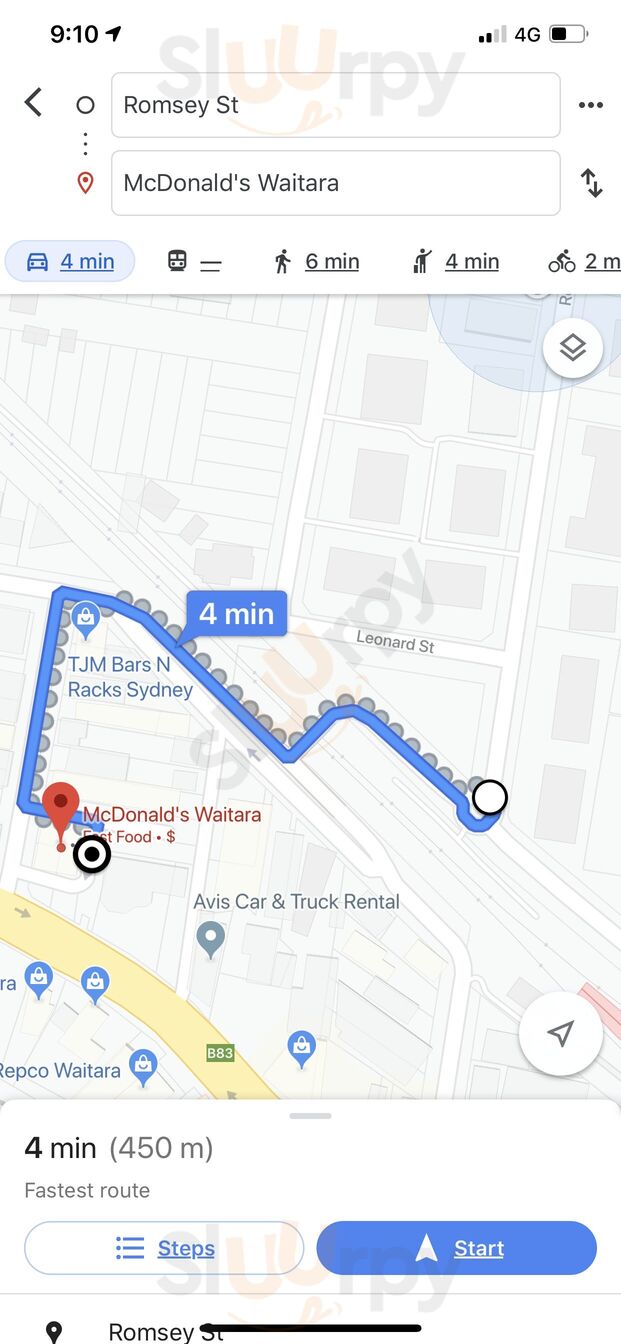Edit the Romsey St starting point field
Image resolution: width=621 pixels, height=1344 pixels.
[335, 105]
